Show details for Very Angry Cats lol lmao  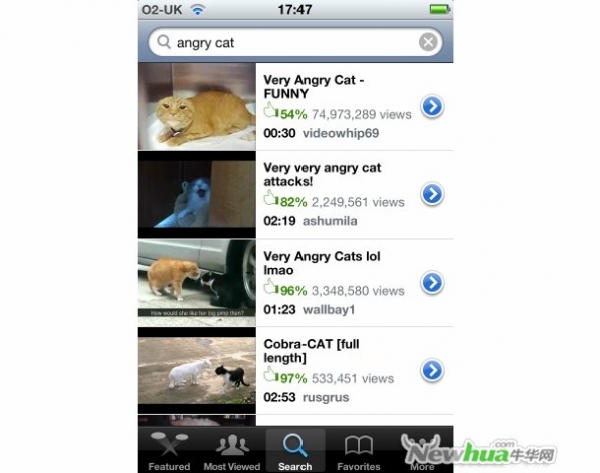[x=432, y=283]
